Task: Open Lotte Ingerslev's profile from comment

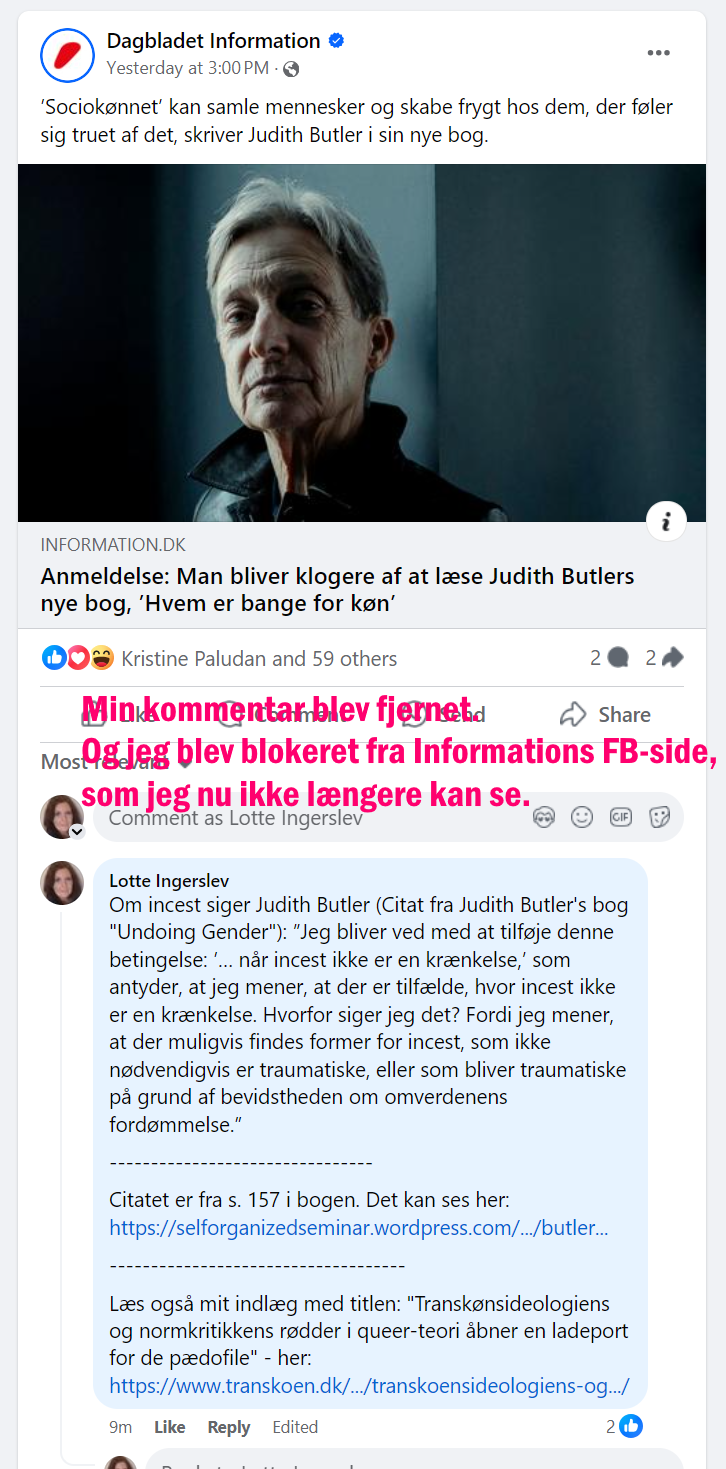Action: [x=167, y=881]
